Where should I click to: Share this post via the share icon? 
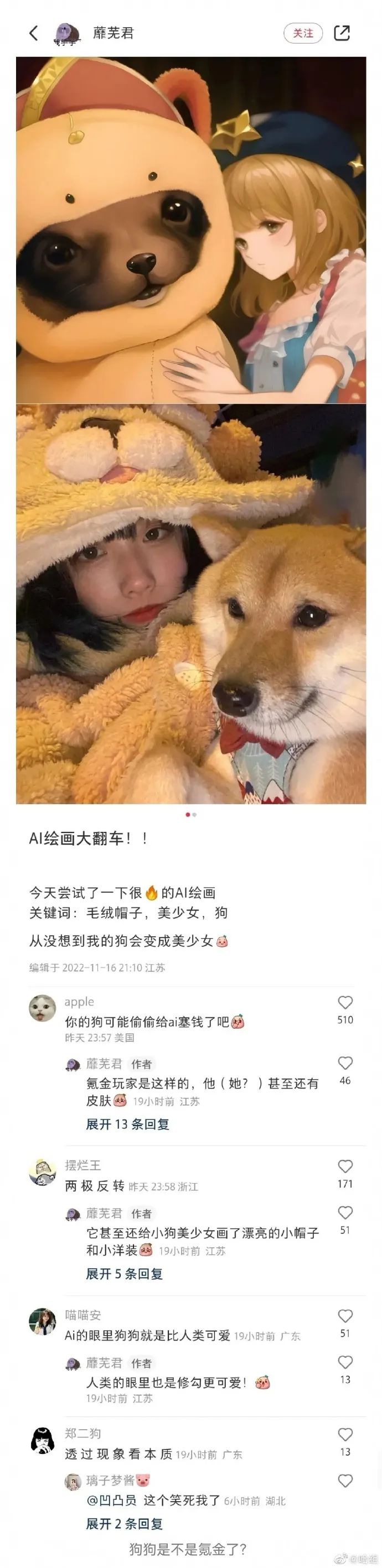point(342,33)
